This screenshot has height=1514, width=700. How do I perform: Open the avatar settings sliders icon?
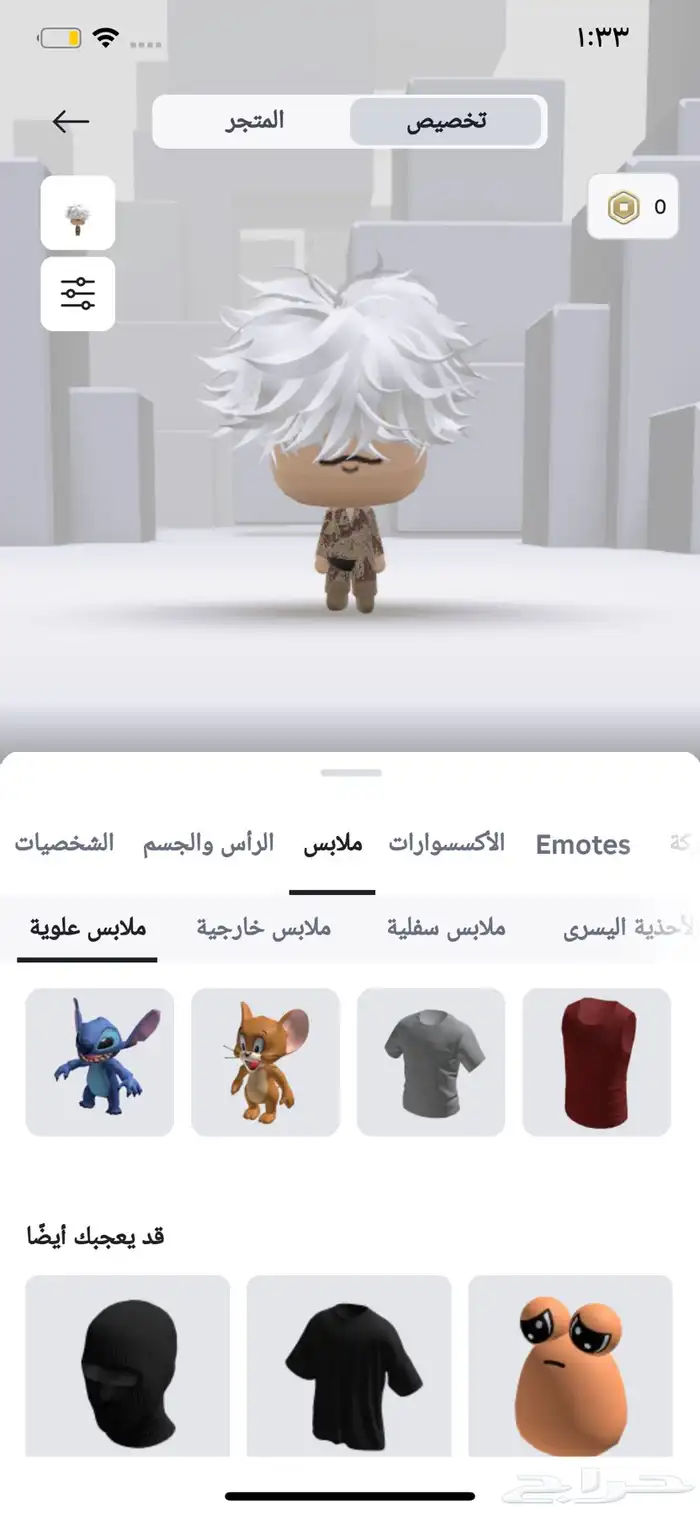coord(78,294)
